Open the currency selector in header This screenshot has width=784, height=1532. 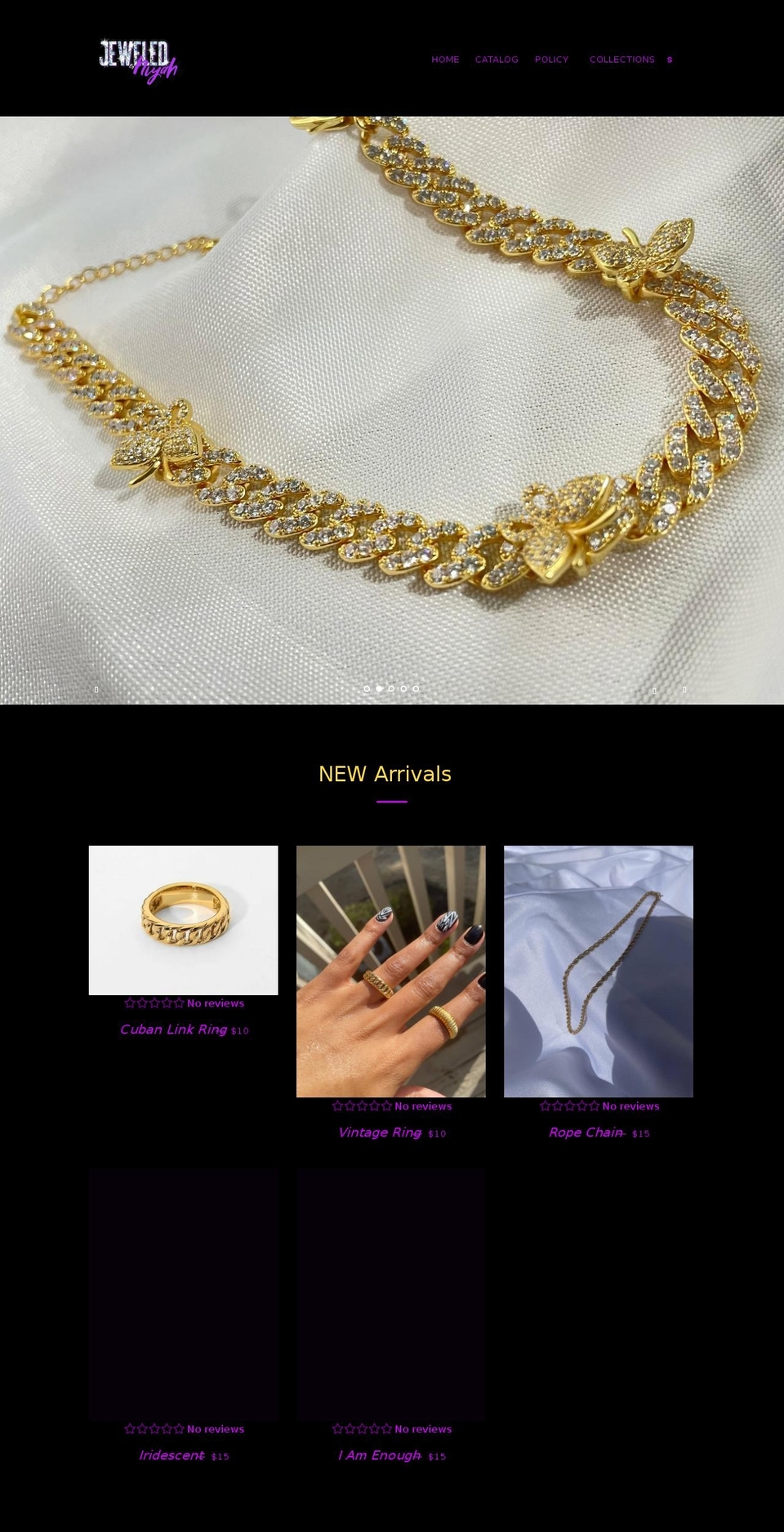tap(670, 60)
